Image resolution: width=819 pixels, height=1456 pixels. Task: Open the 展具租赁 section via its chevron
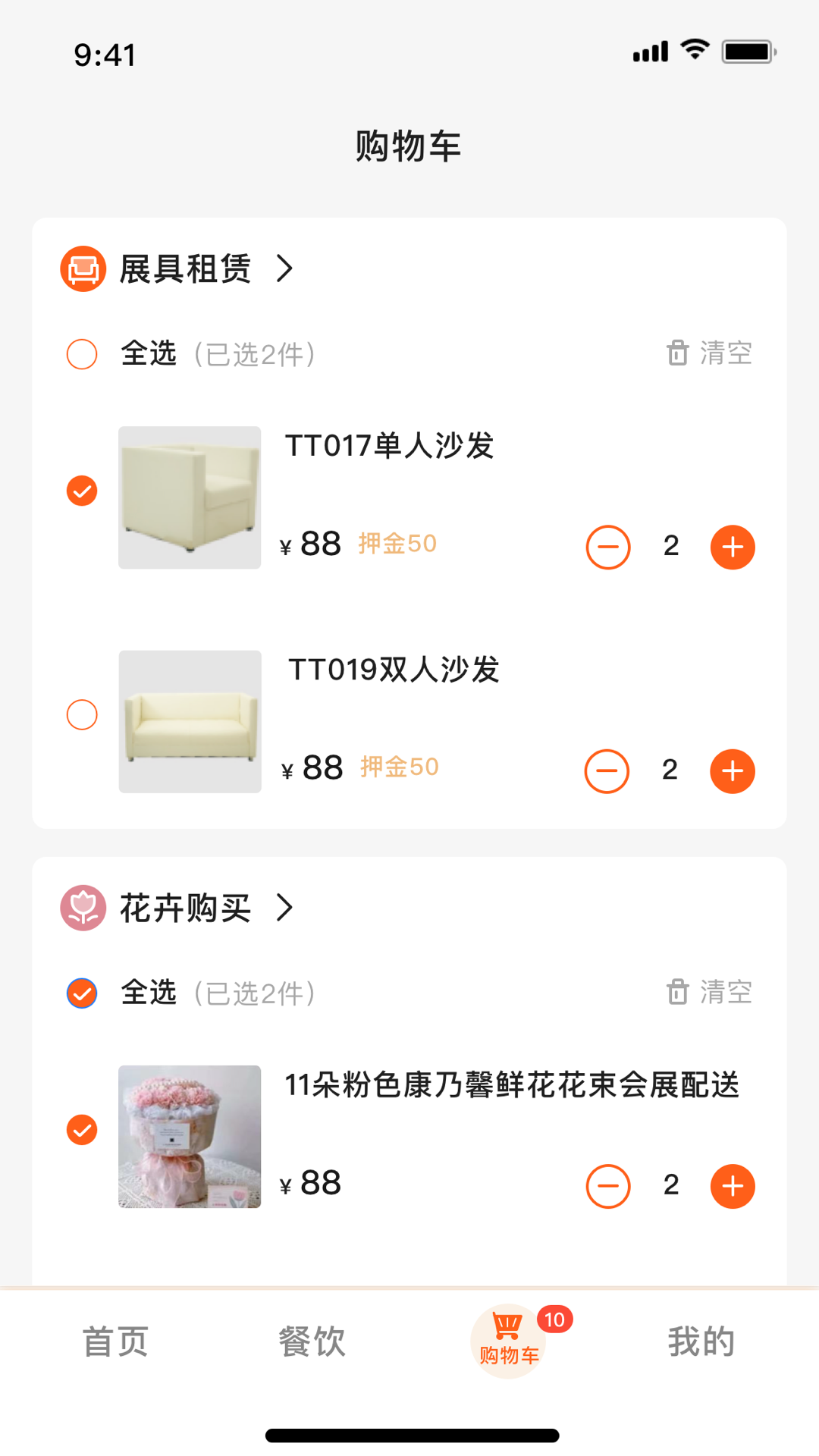coord(284,269)
